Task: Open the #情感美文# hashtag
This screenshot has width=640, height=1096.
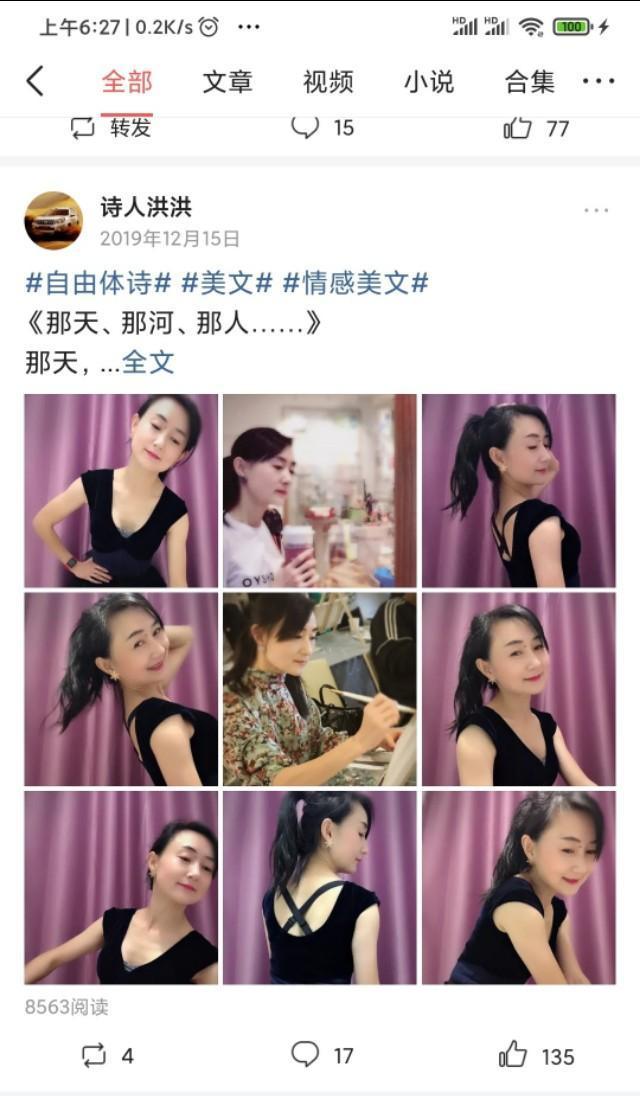Action: pyautogui.click(x=355, y=283)
